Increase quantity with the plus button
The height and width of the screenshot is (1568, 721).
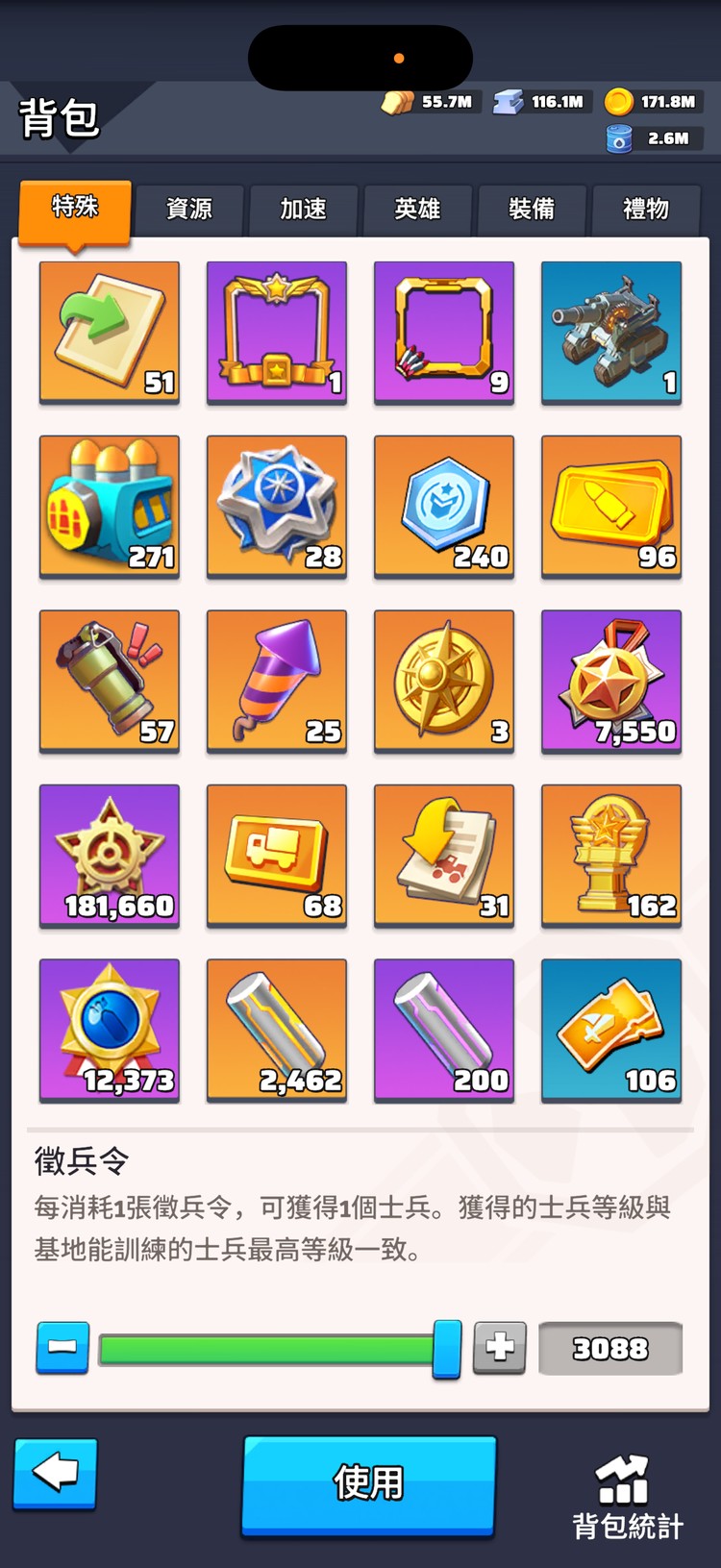(x=500, y=1347)
